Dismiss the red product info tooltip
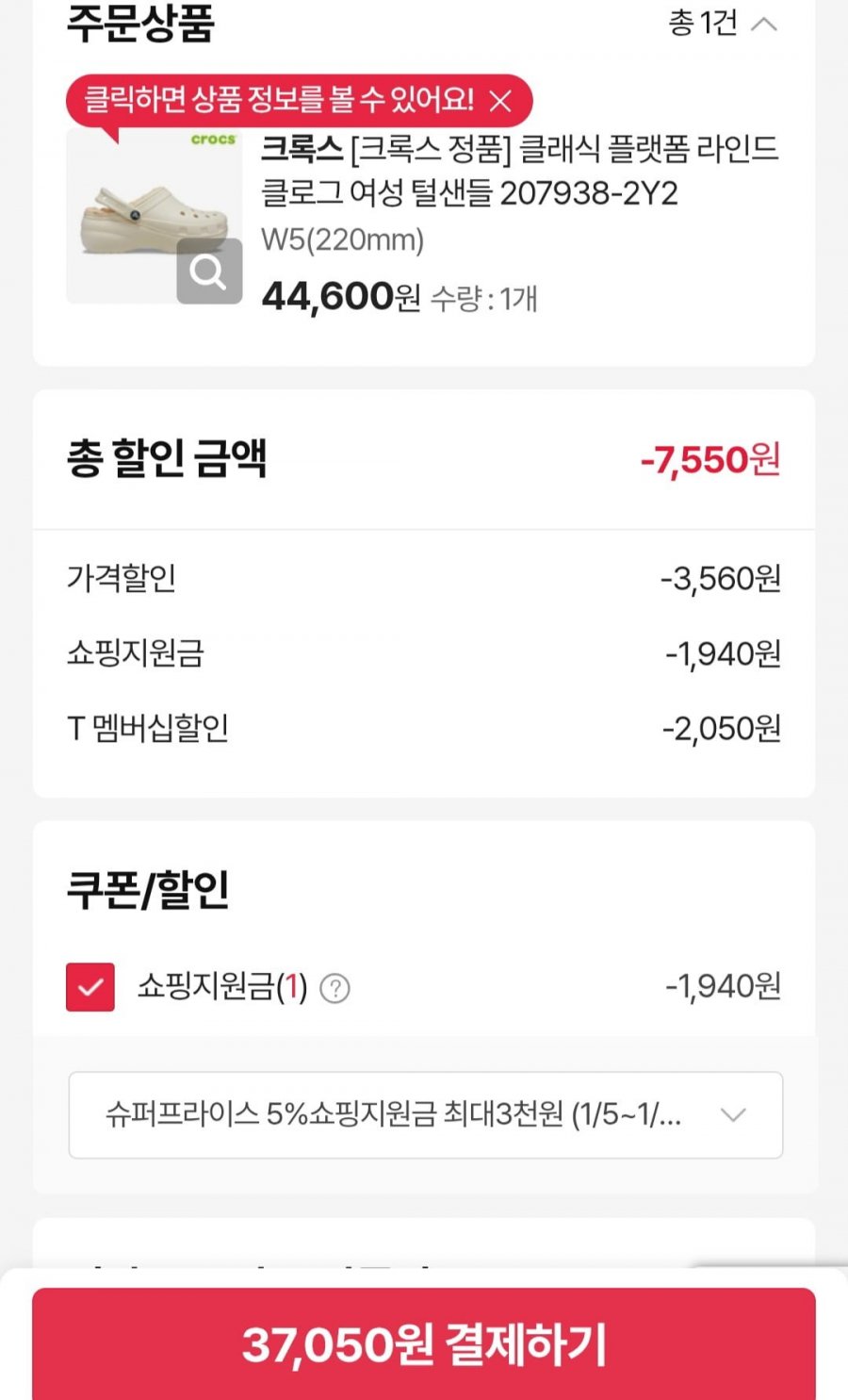Screen dimensions: 848x1400 pos(500,101)
